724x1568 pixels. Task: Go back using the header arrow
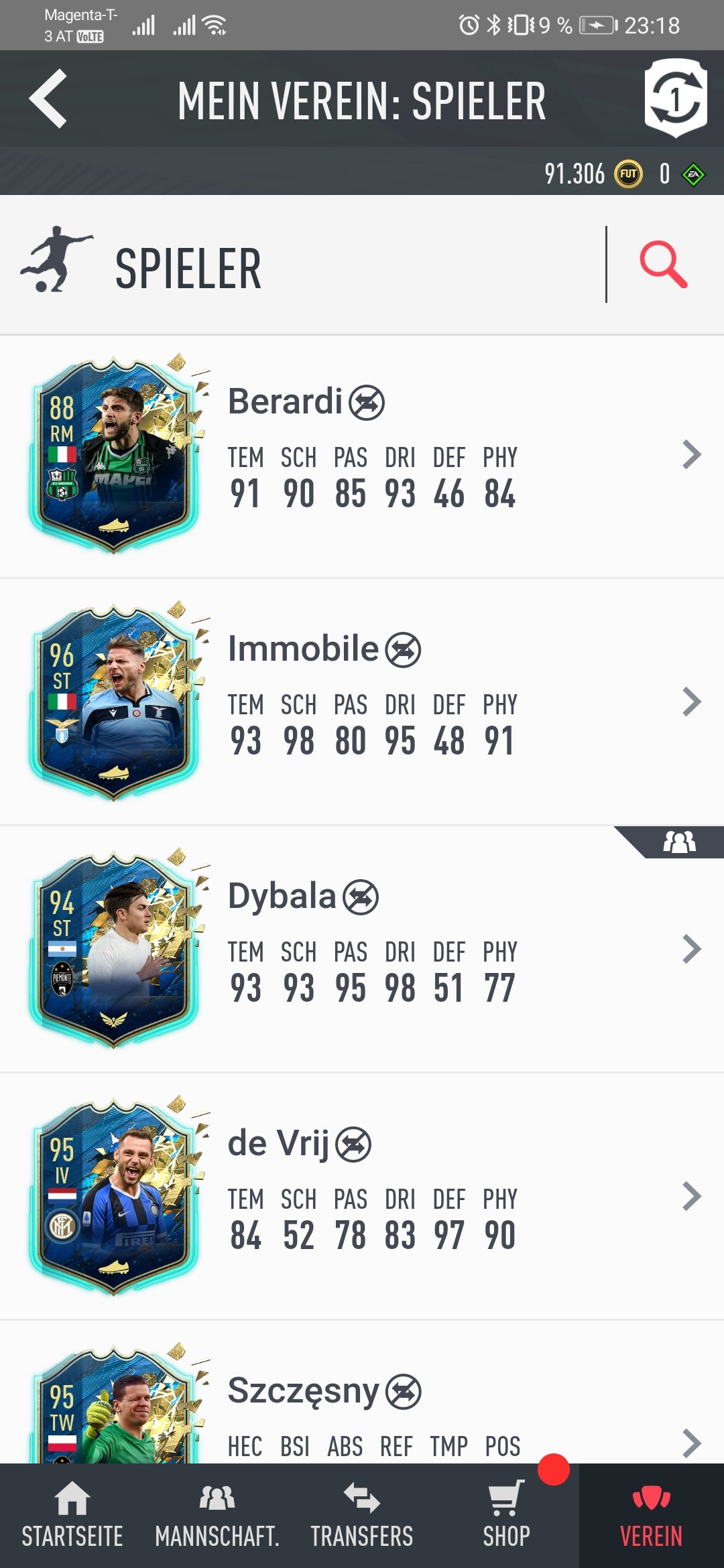point(48,99)
